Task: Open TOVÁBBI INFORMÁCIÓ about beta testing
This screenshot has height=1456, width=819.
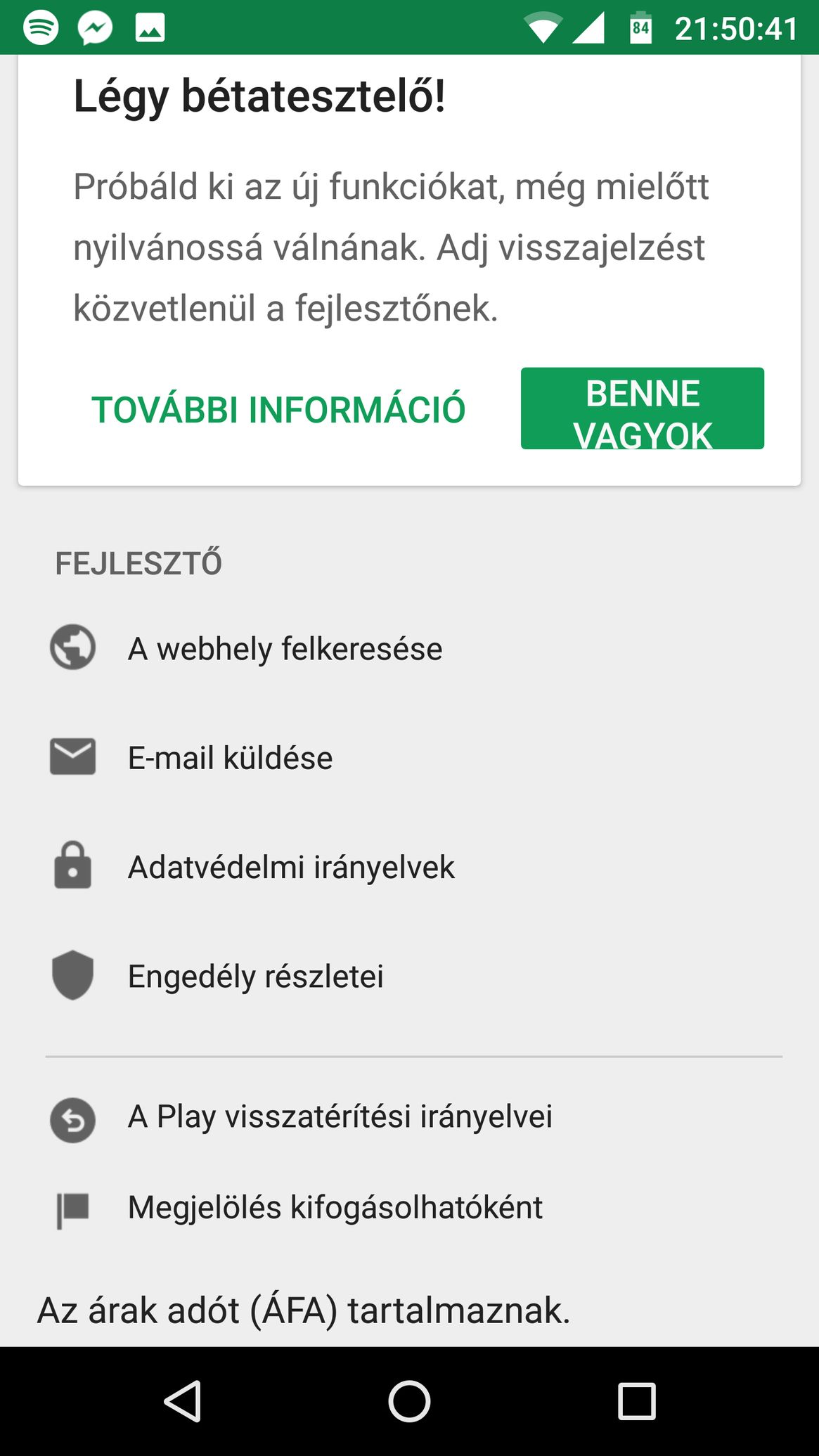Action: coord(278,409)
